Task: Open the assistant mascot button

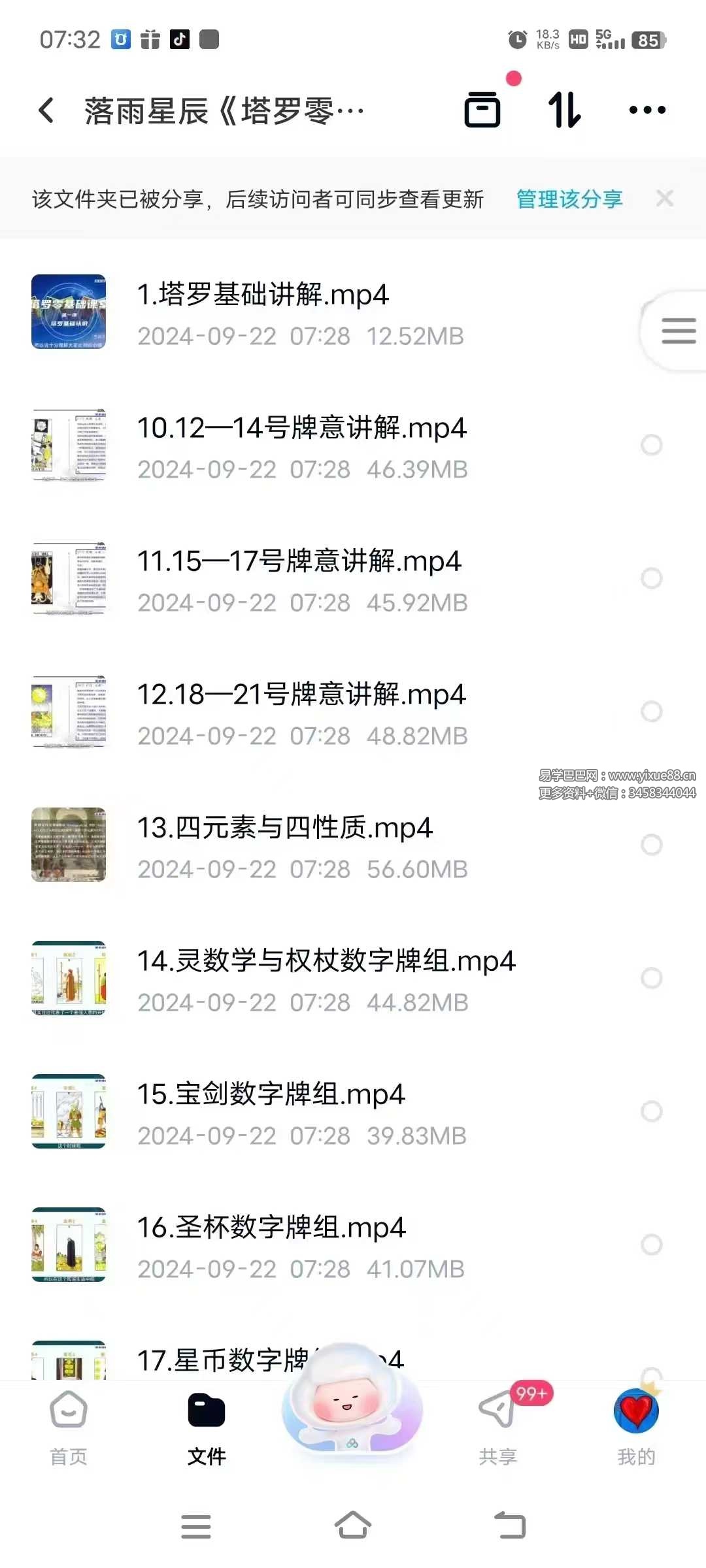Action: point(352,1398)
